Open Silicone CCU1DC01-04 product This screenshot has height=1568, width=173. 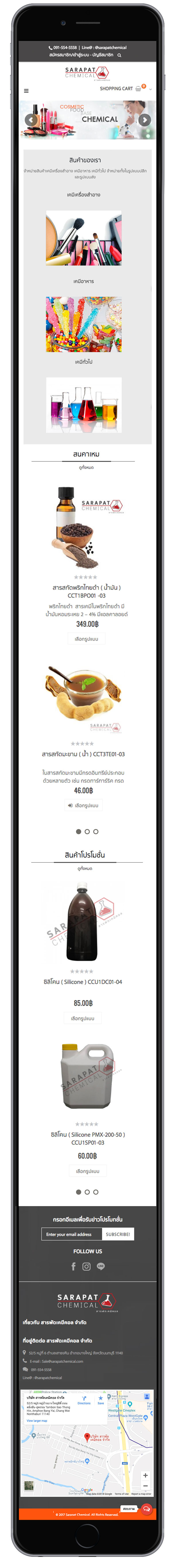[x=83, y=982]
